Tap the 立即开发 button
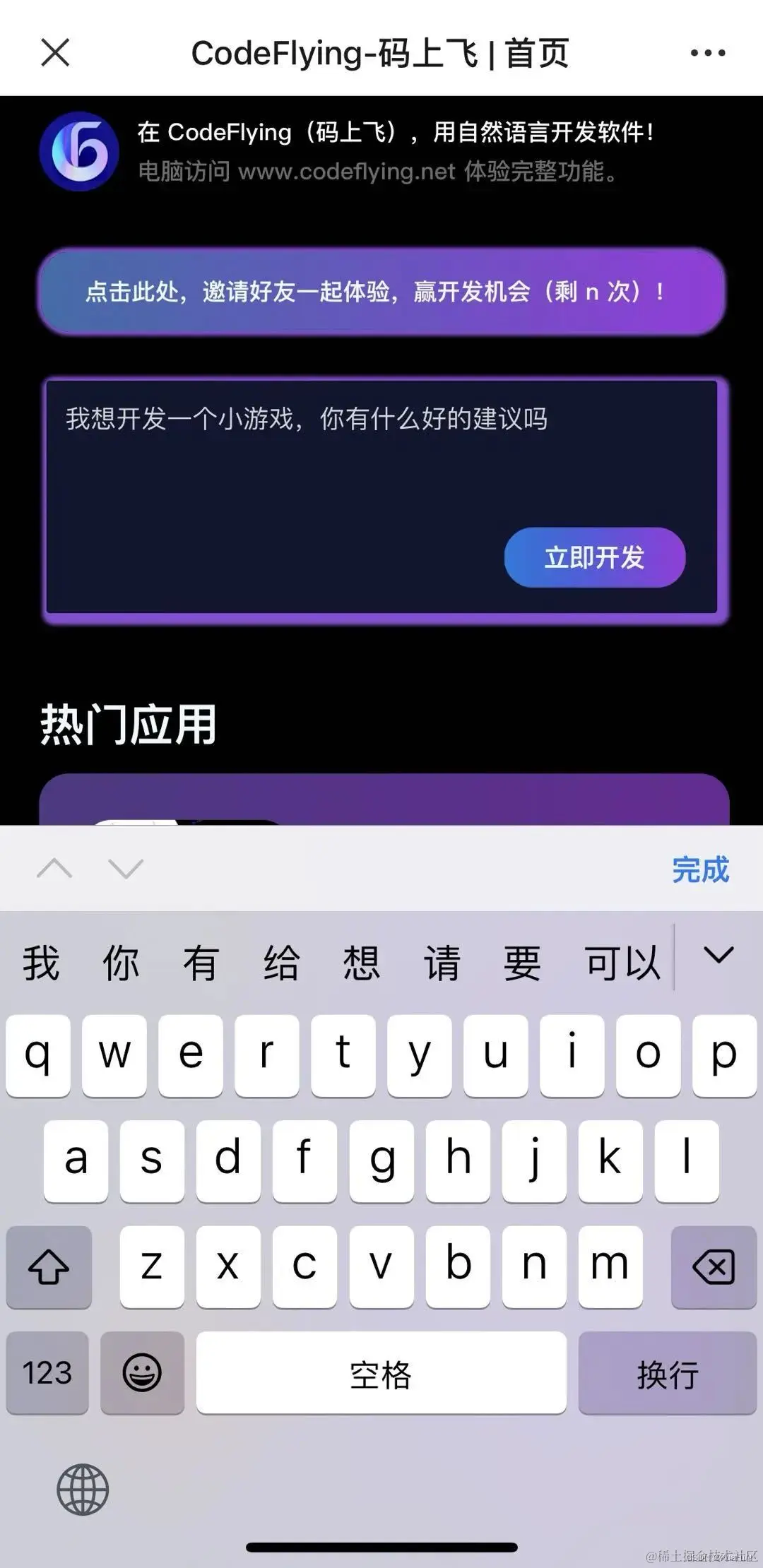The image size is (763, 1568). click(594, 557)
